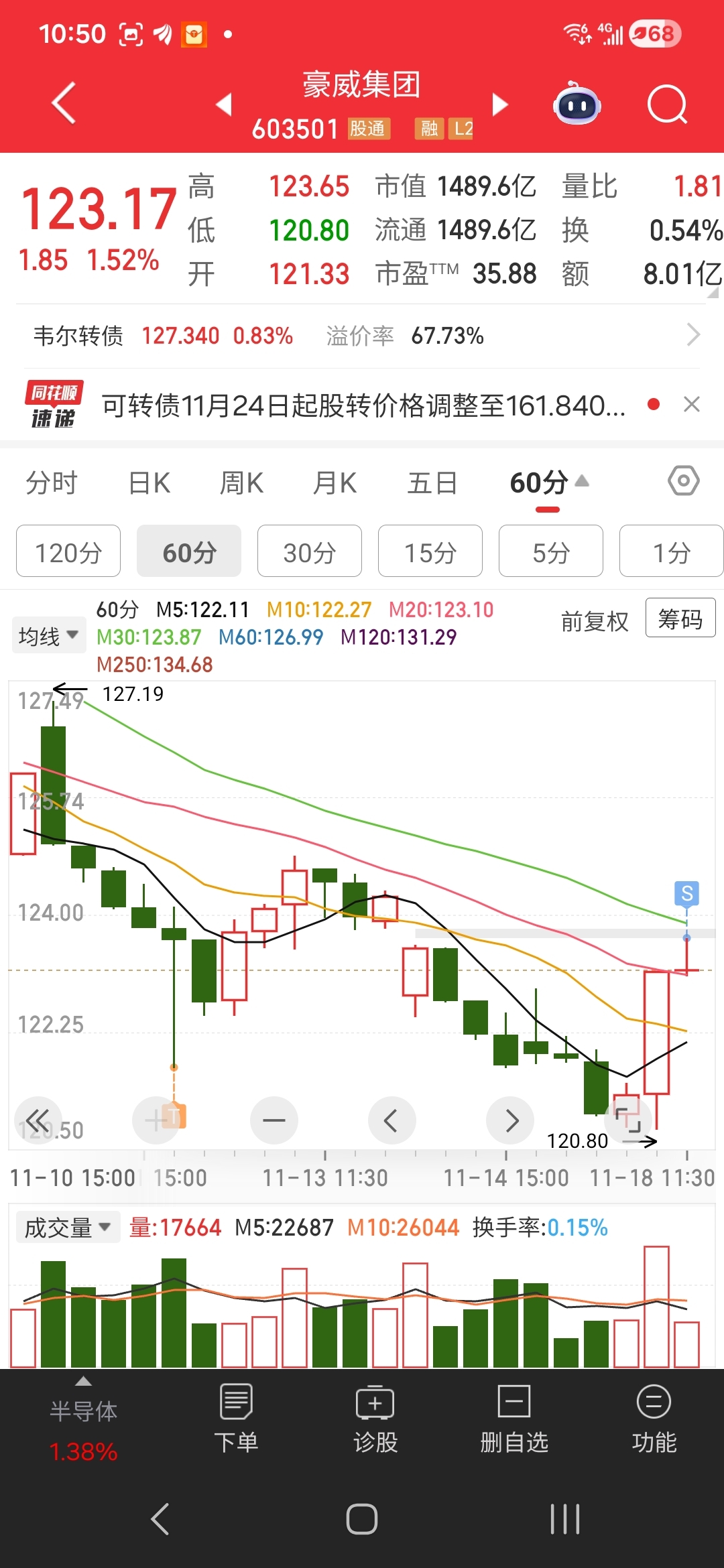Select the 月K chart tab

pyautogui.click(x=335, y=483)
